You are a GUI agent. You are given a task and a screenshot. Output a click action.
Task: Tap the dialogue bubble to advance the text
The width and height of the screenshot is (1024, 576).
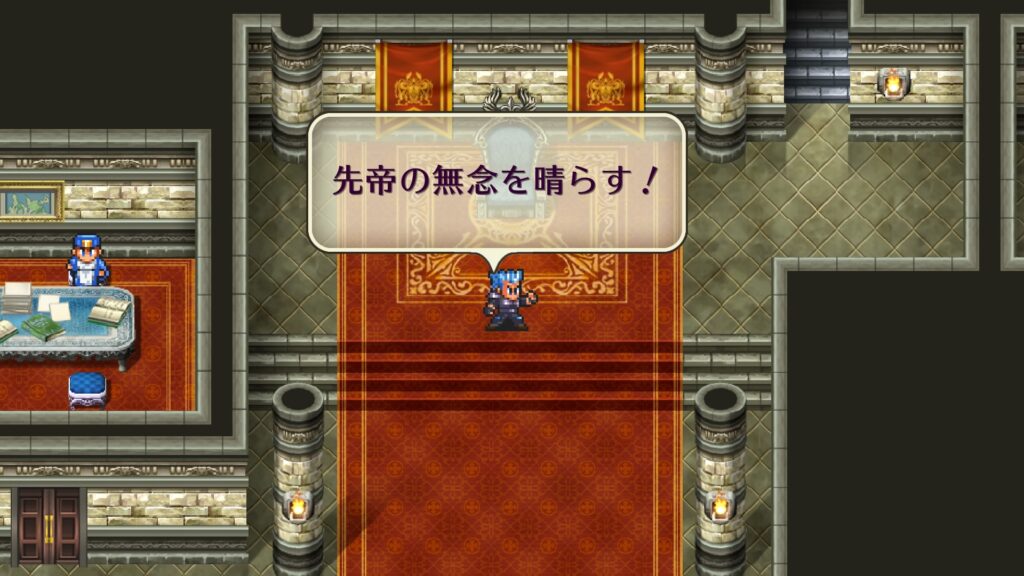tap(496, 182)
